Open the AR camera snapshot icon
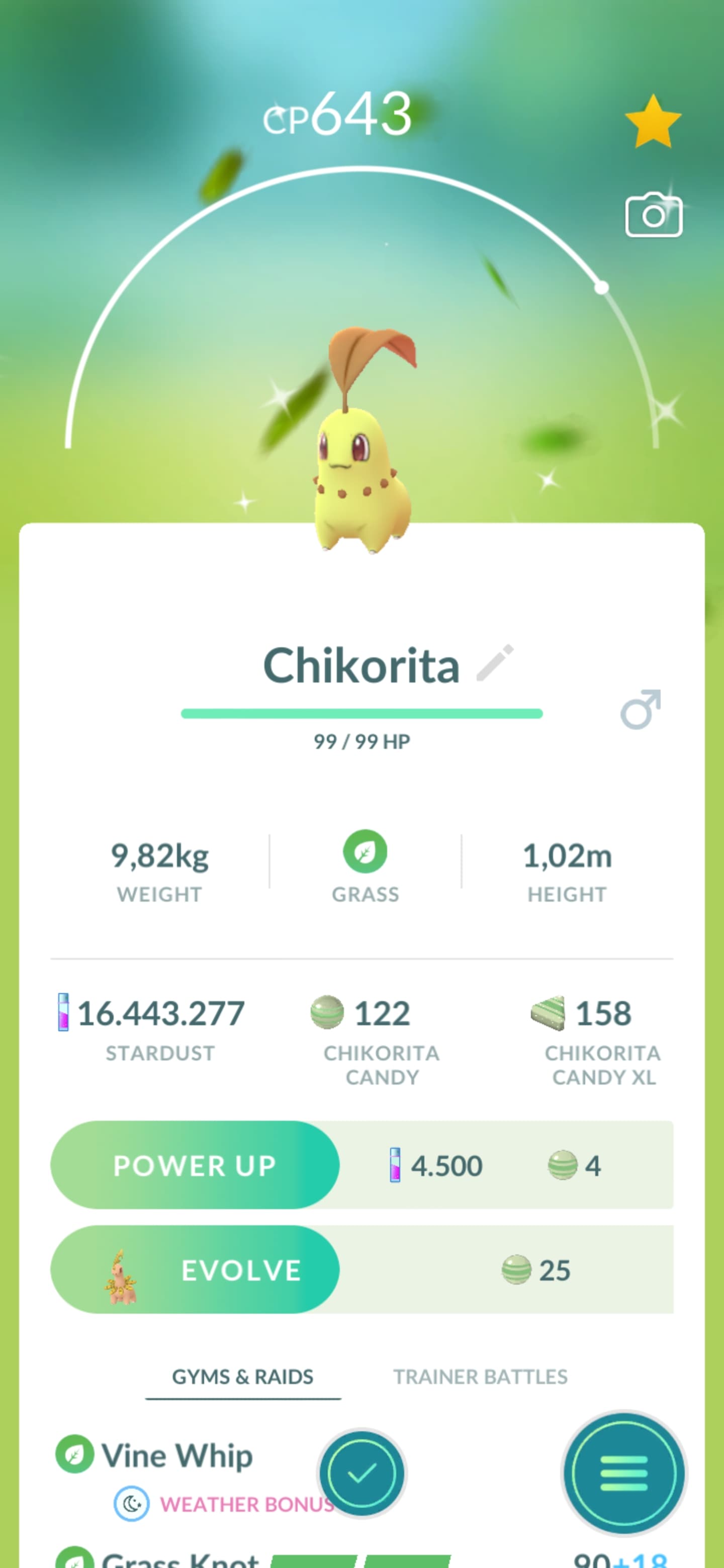The width and height of the screenshot is (724, 1568). point(654,215)
